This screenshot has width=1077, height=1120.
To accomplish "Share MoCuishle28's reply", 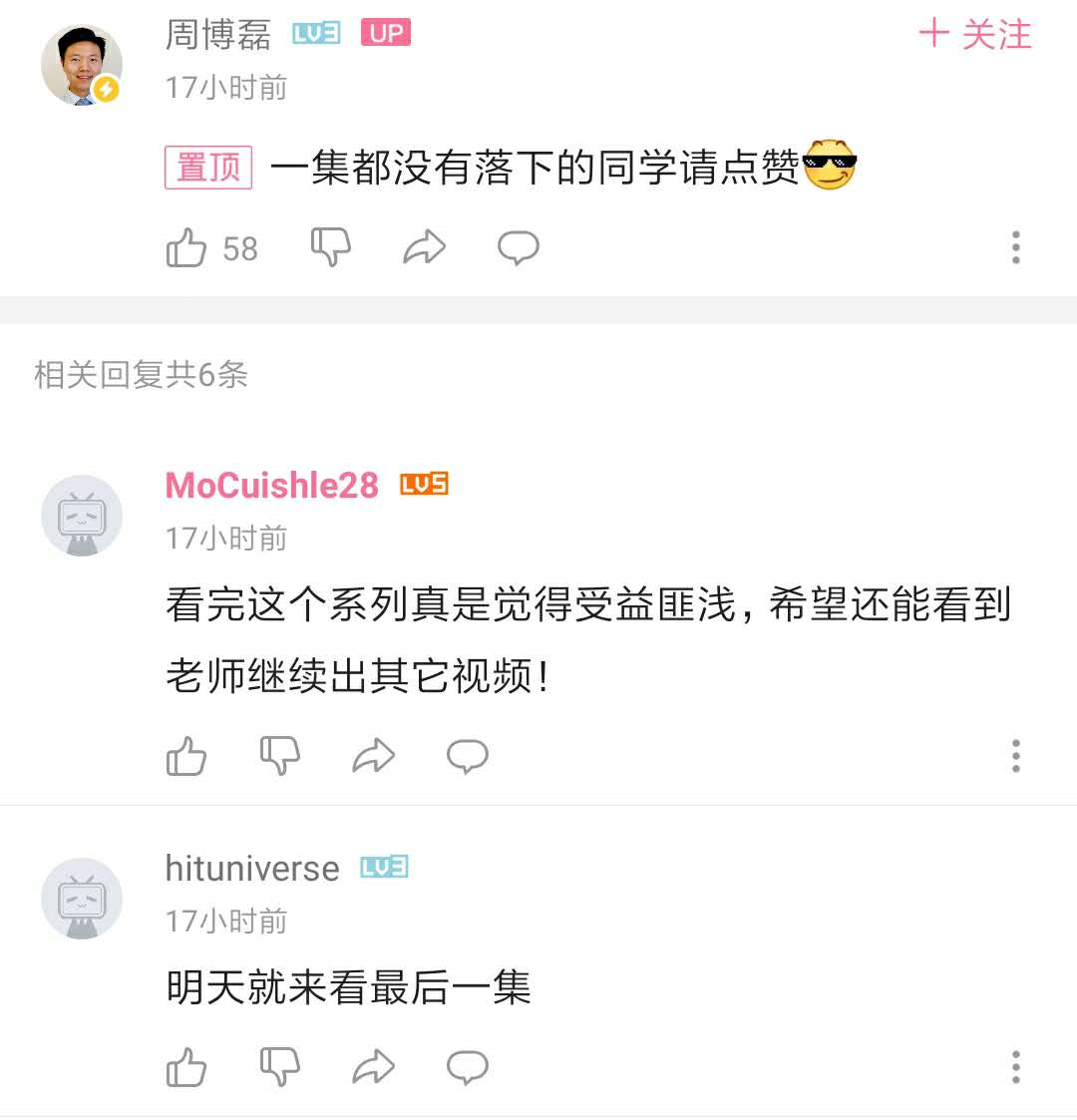I will point(374,756).
